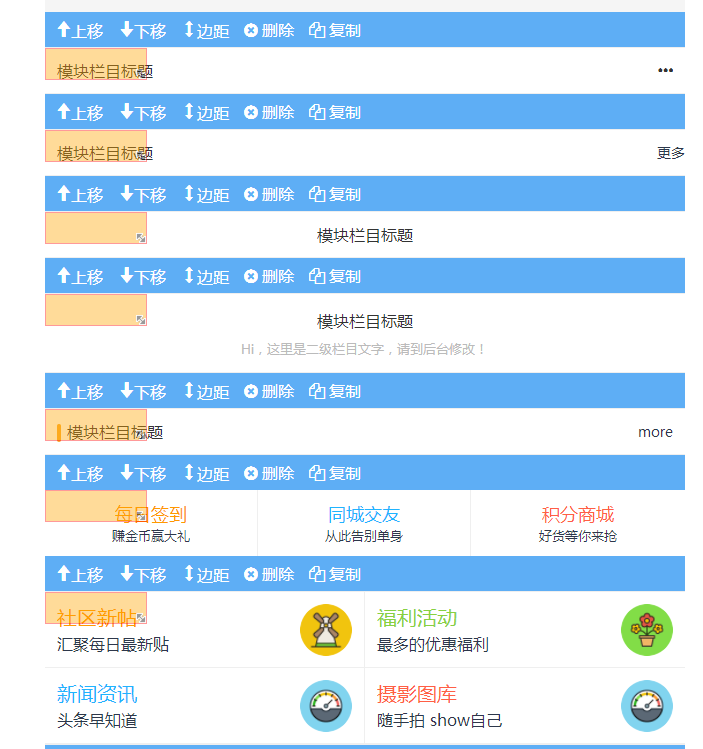Tap the more link
Screen dimensions: 703x749
655,432
